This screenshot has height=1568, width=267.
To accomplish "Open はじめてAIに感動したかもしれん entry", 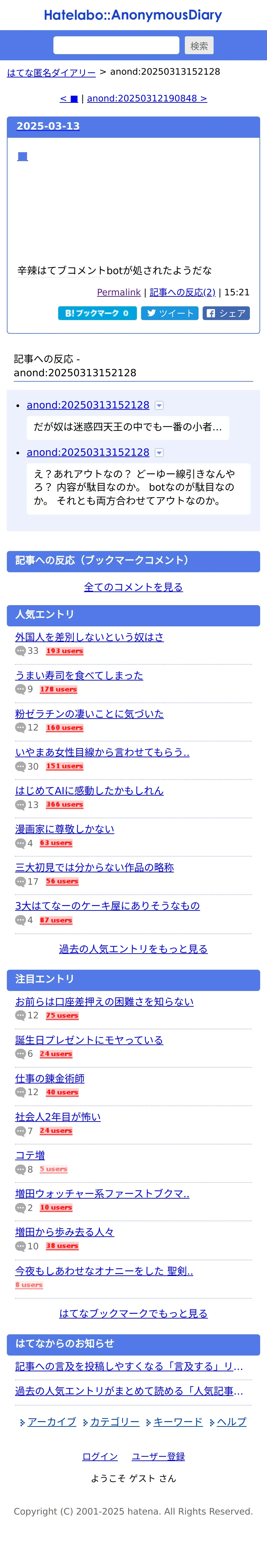I will [89, 790].
